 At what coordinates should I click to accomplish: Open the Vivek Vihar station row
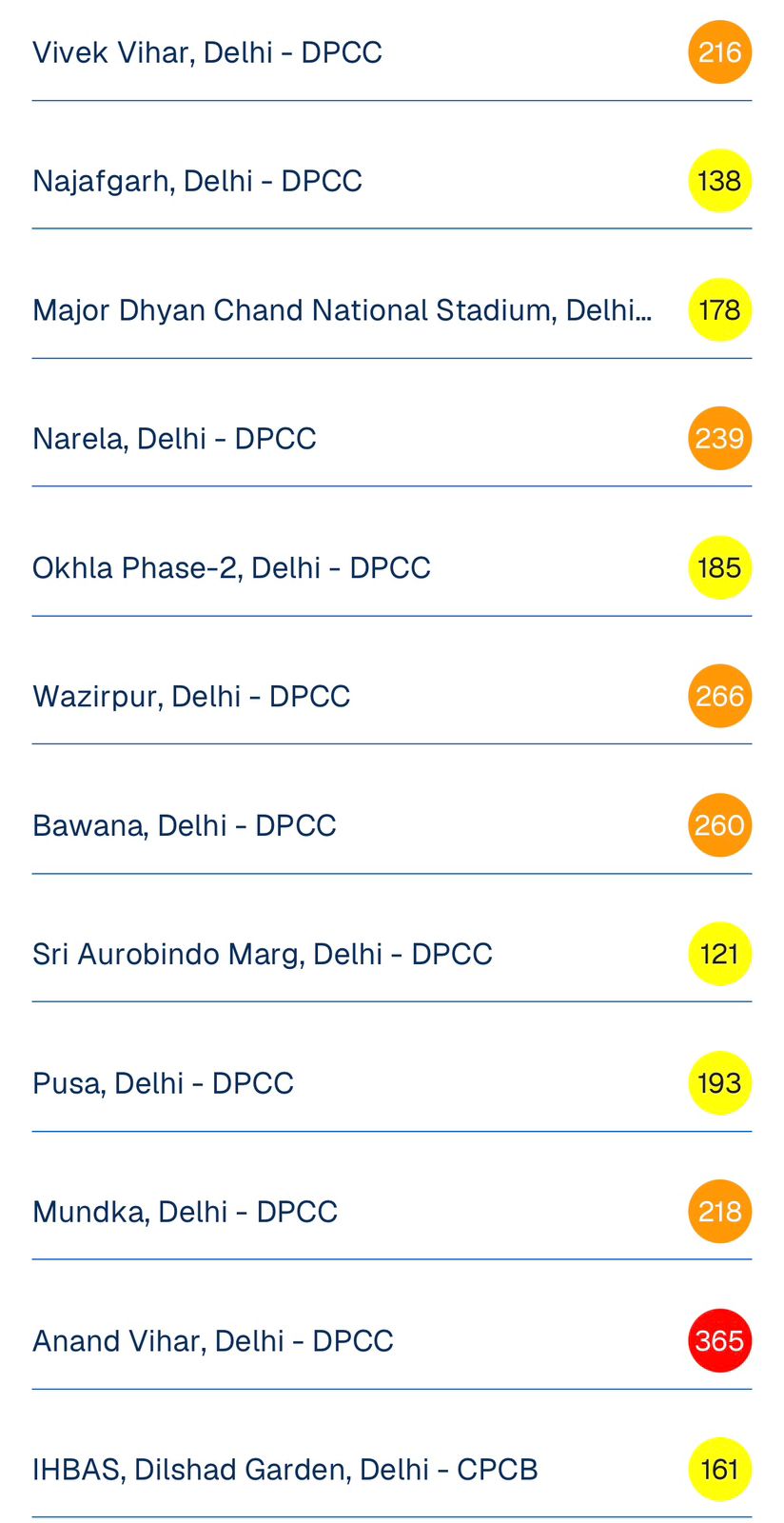pos(207,52)
